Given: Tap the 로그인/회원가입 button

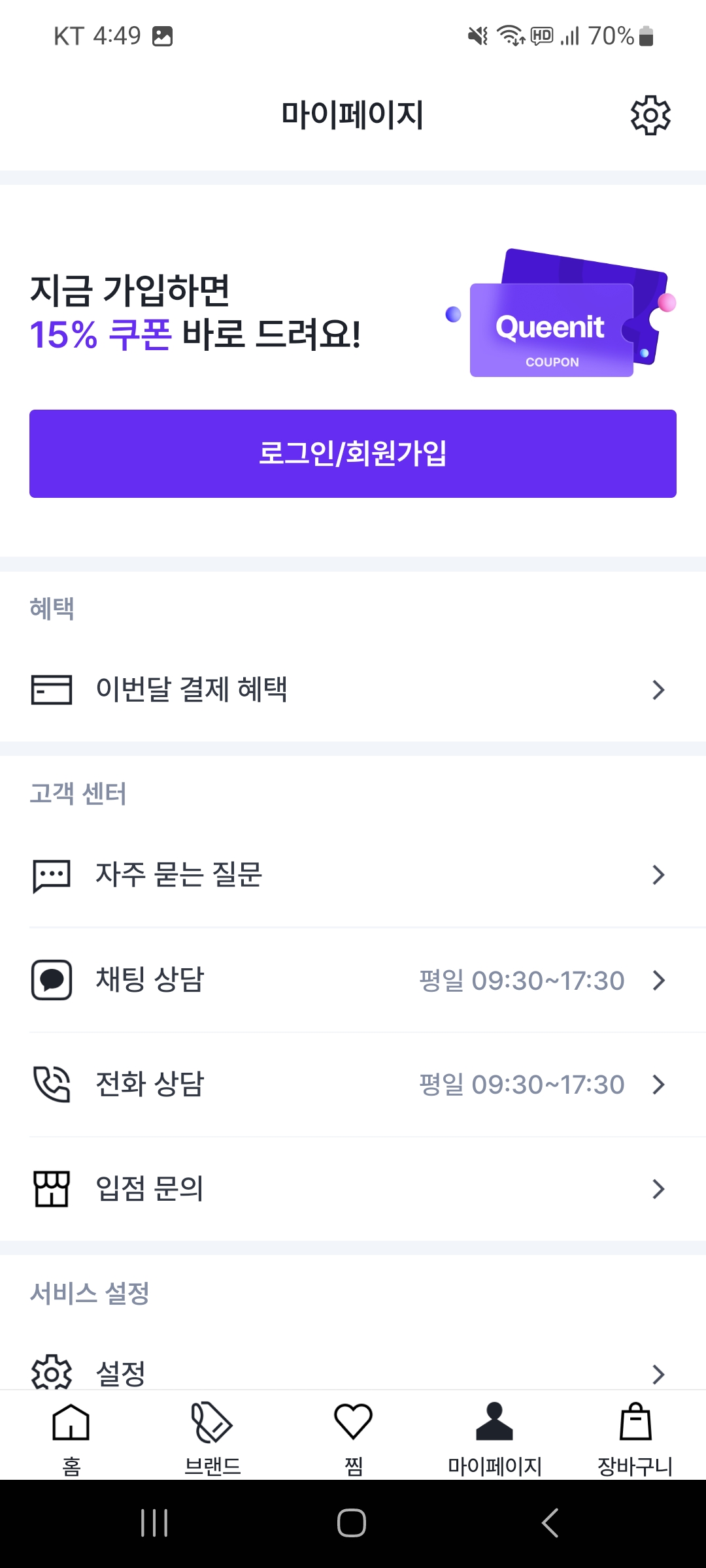Looking at the screenshot, I should tap(352, 453).
